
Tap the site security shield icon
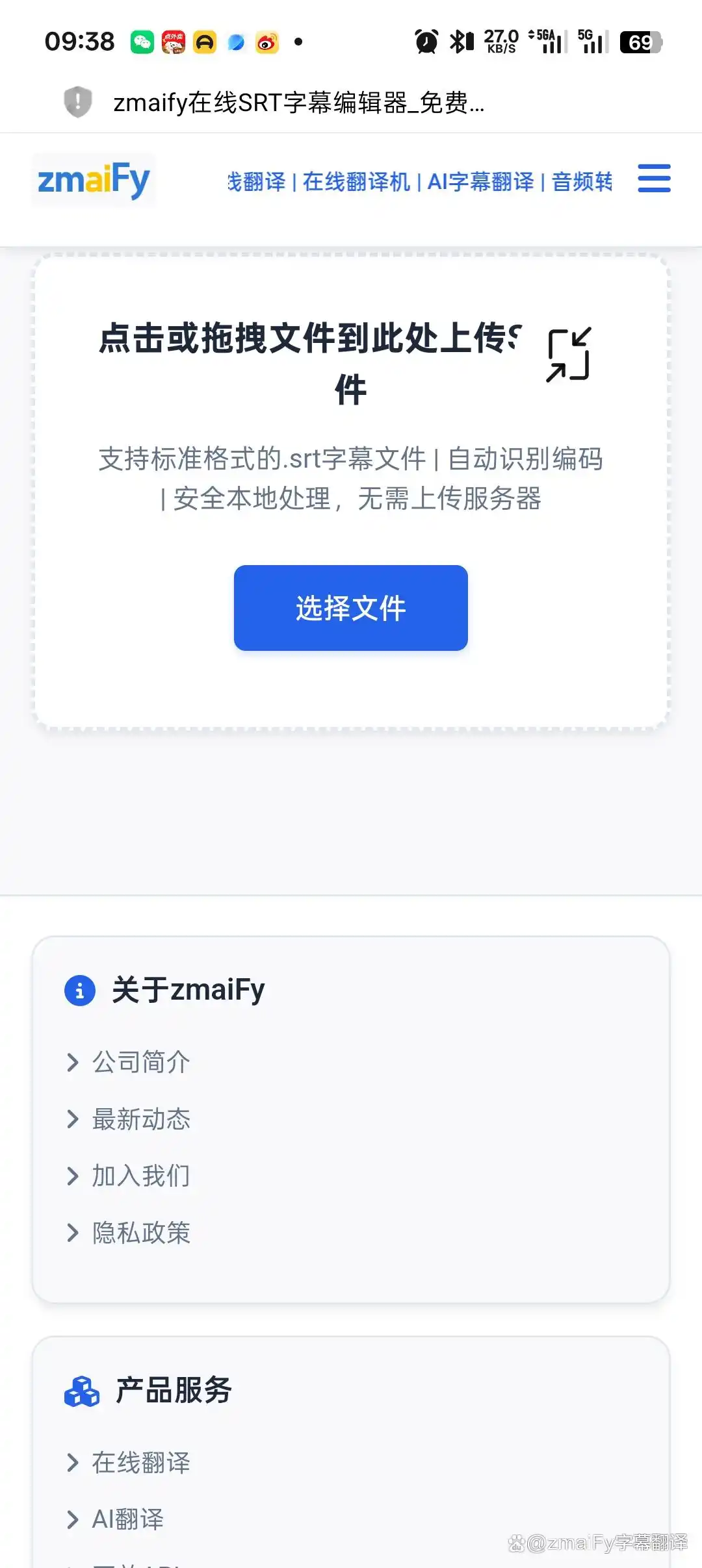click(x=78, y=102)
